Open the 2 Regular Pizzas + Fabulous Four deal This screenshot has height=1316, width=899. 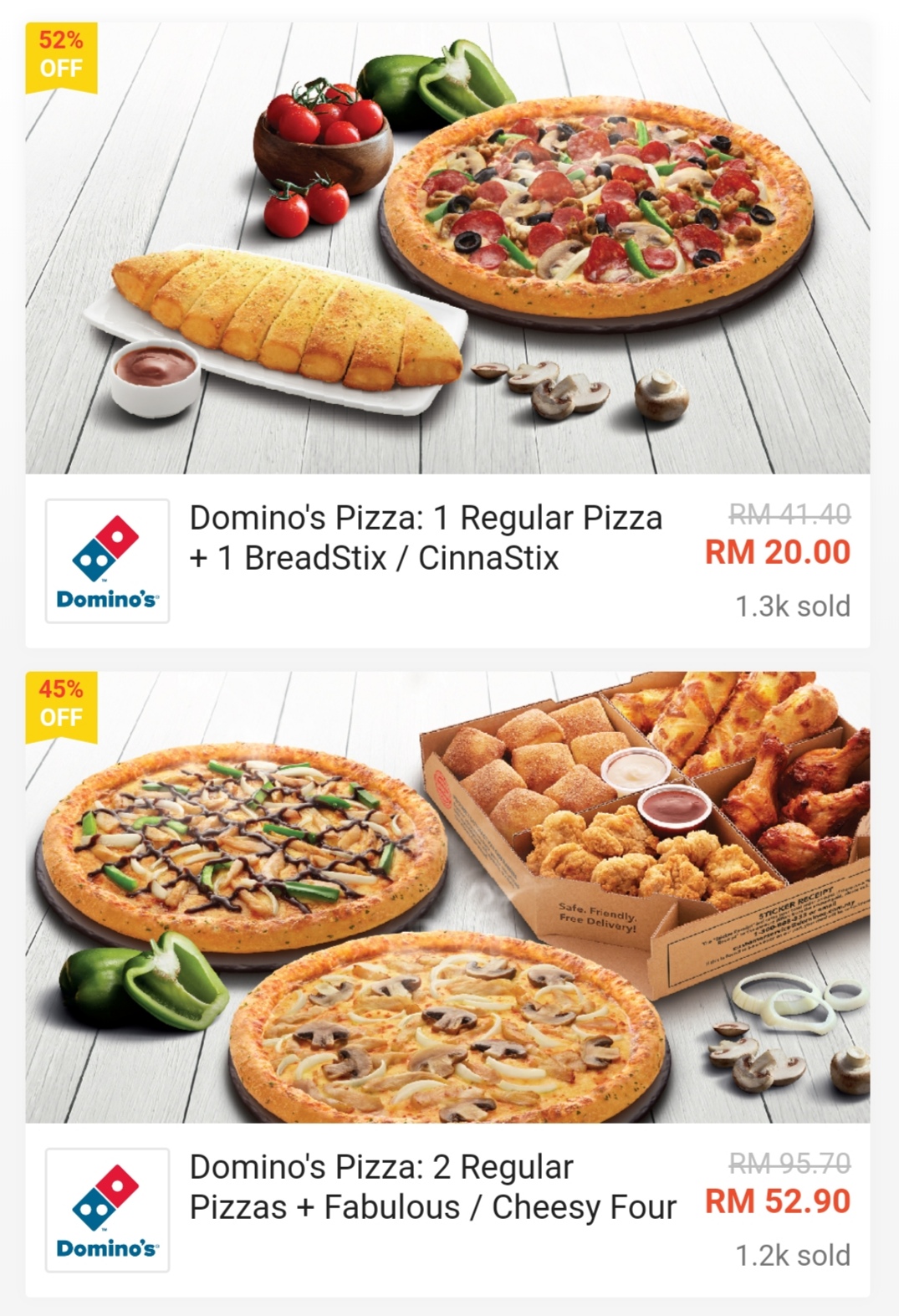[x=432, y=1187]
